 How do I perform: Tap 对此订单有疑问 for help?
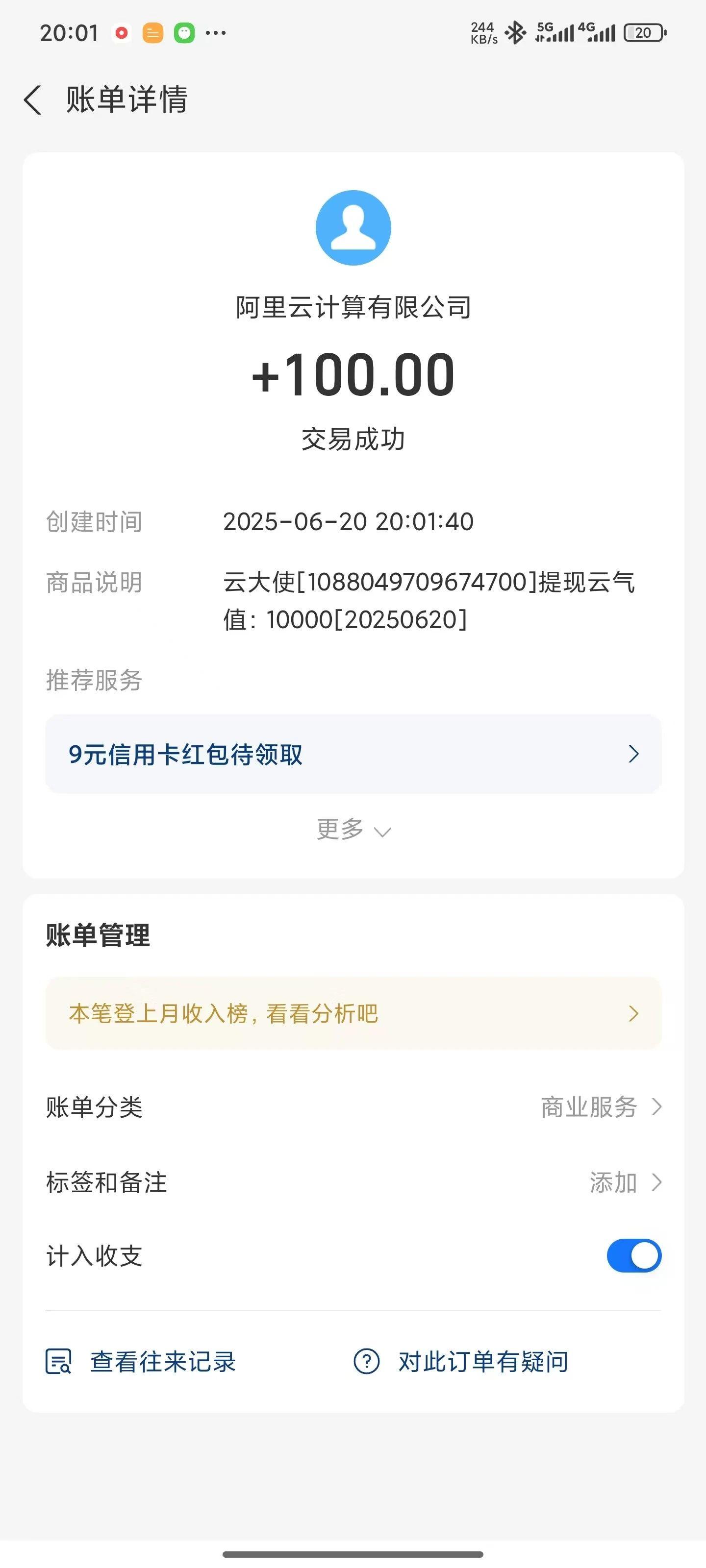coord(461,1362)
